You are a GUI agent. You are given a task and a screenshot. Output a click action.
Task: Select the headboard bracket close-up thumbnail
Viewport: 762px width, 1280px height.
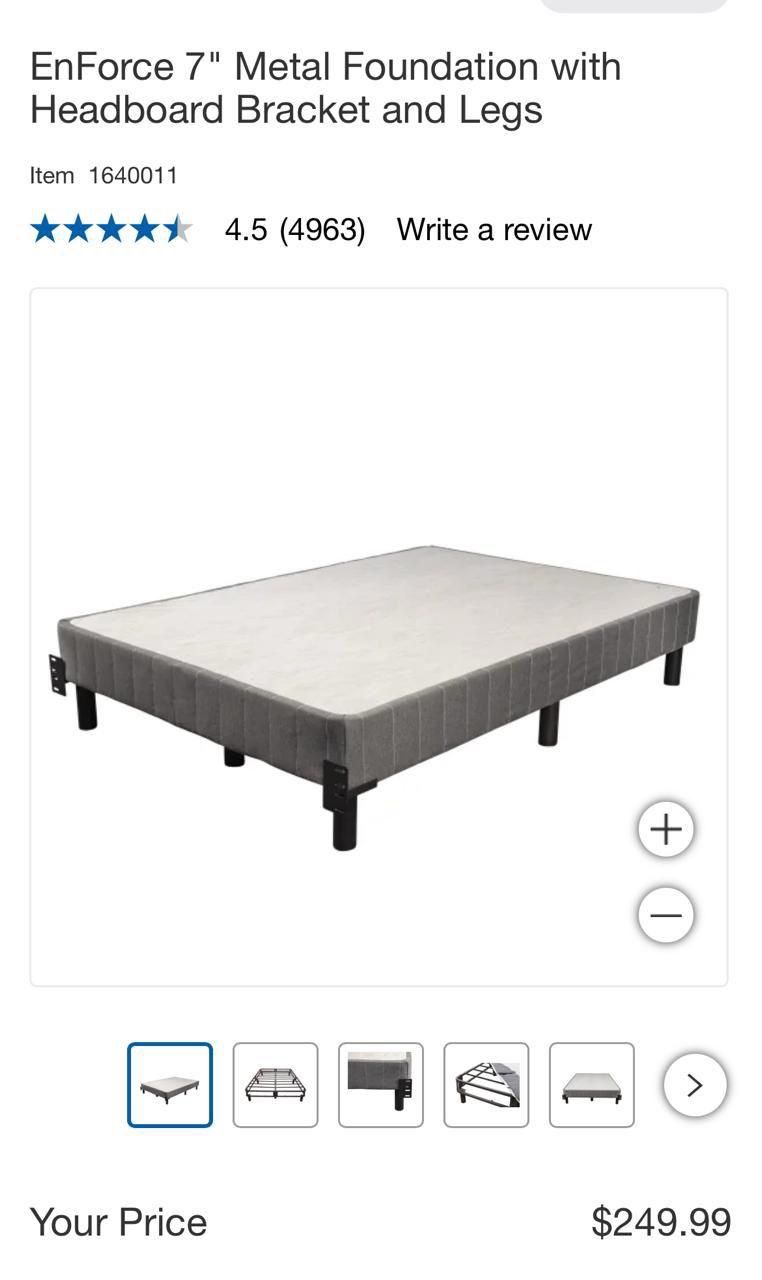[x=381, y=1085]
